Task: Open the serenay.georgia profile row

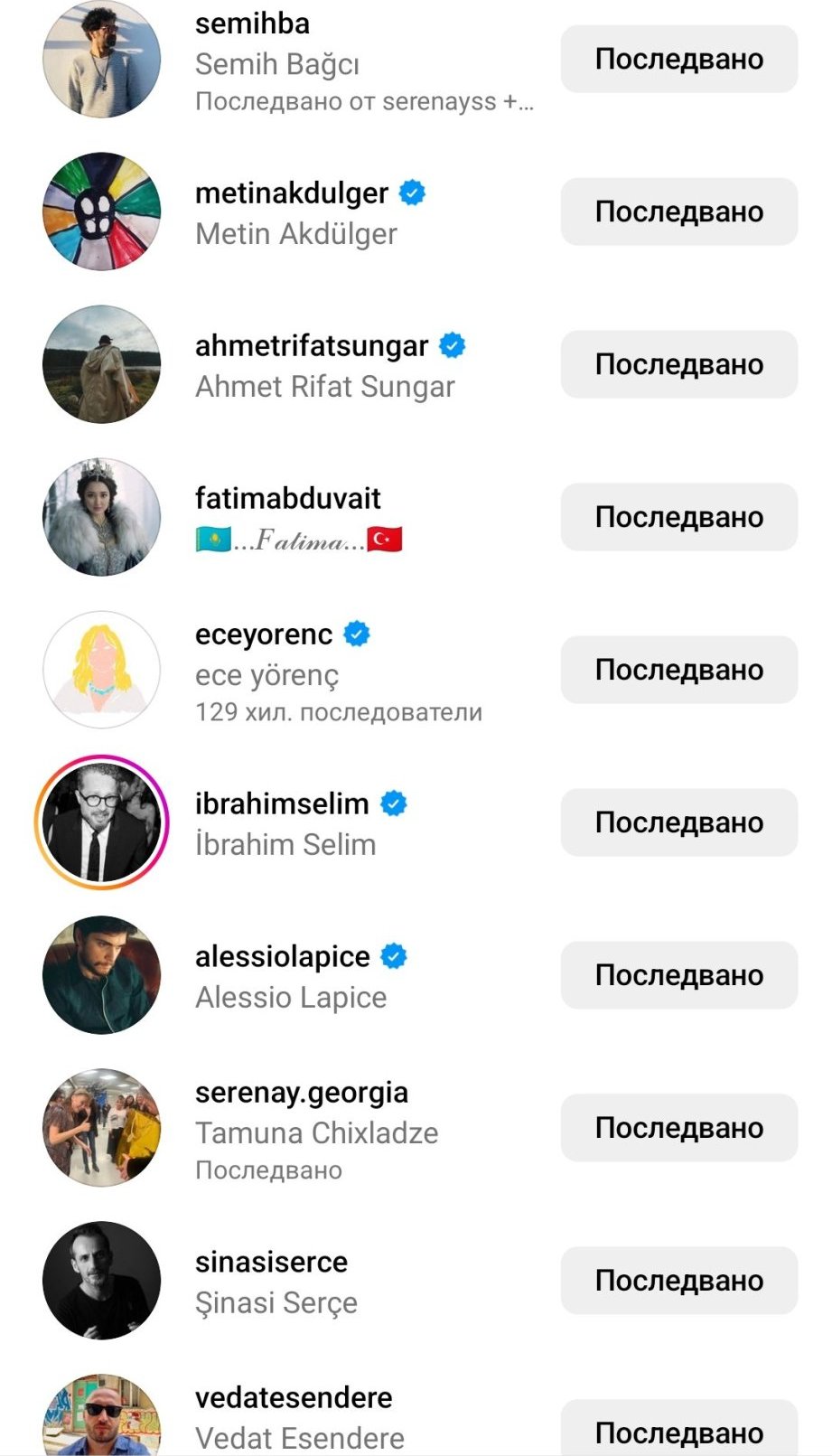Action: [x=416, y=1128]
